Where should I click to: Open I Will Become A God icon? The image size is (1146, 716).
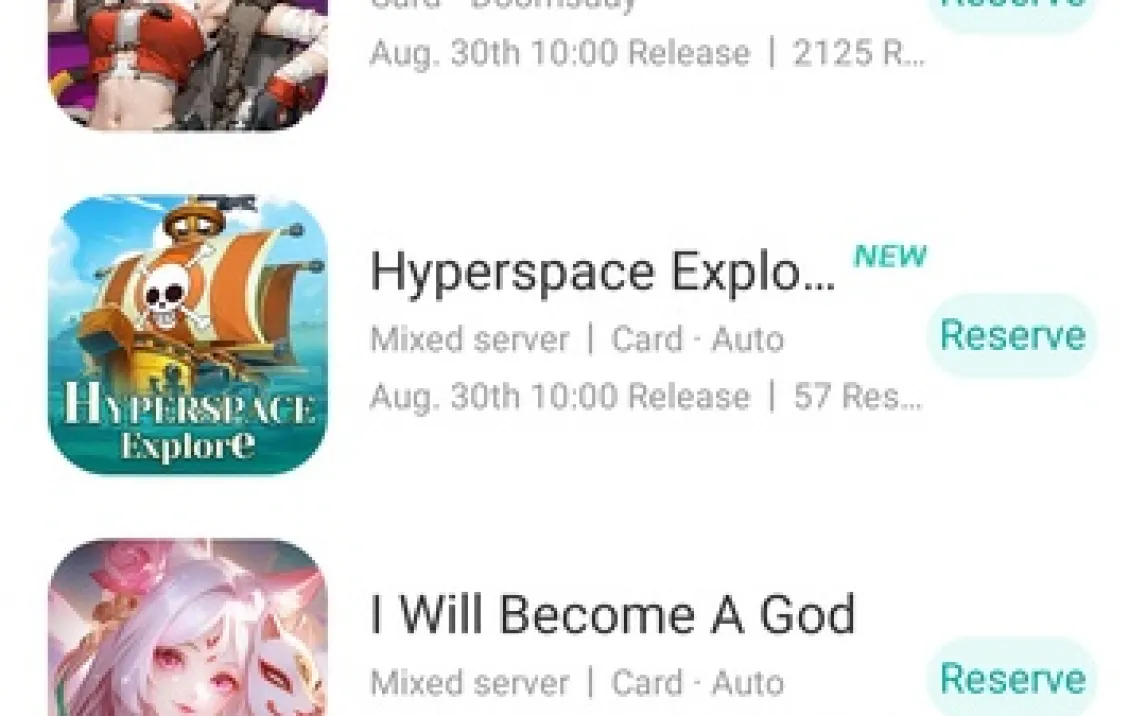coord(188,630)
